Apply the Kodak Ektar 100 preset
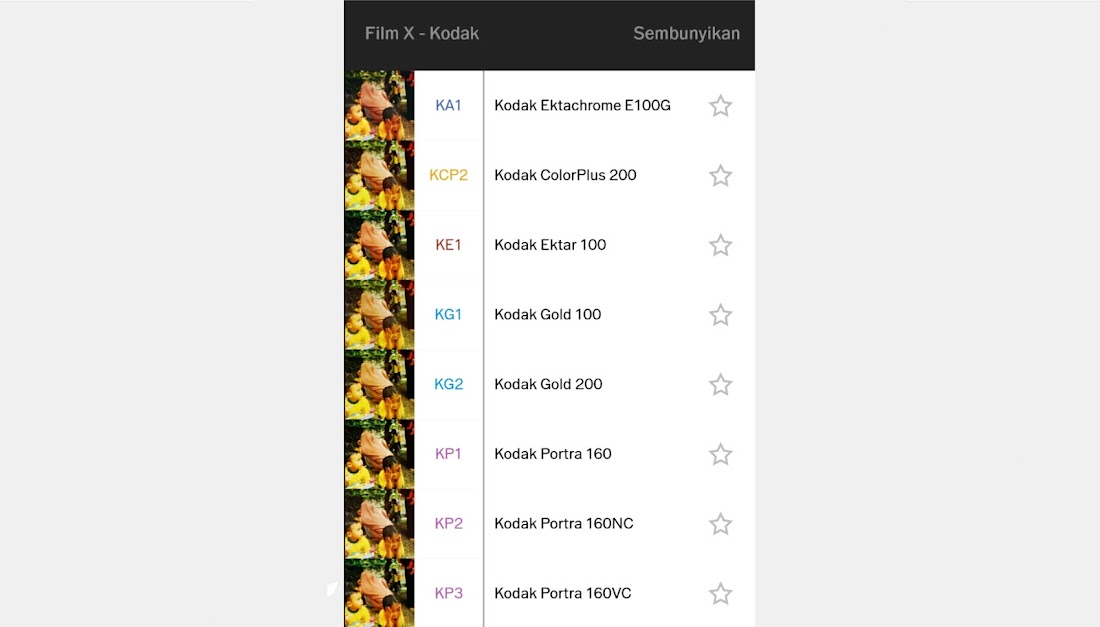The image size is (1100, 627). coord(550,245)
